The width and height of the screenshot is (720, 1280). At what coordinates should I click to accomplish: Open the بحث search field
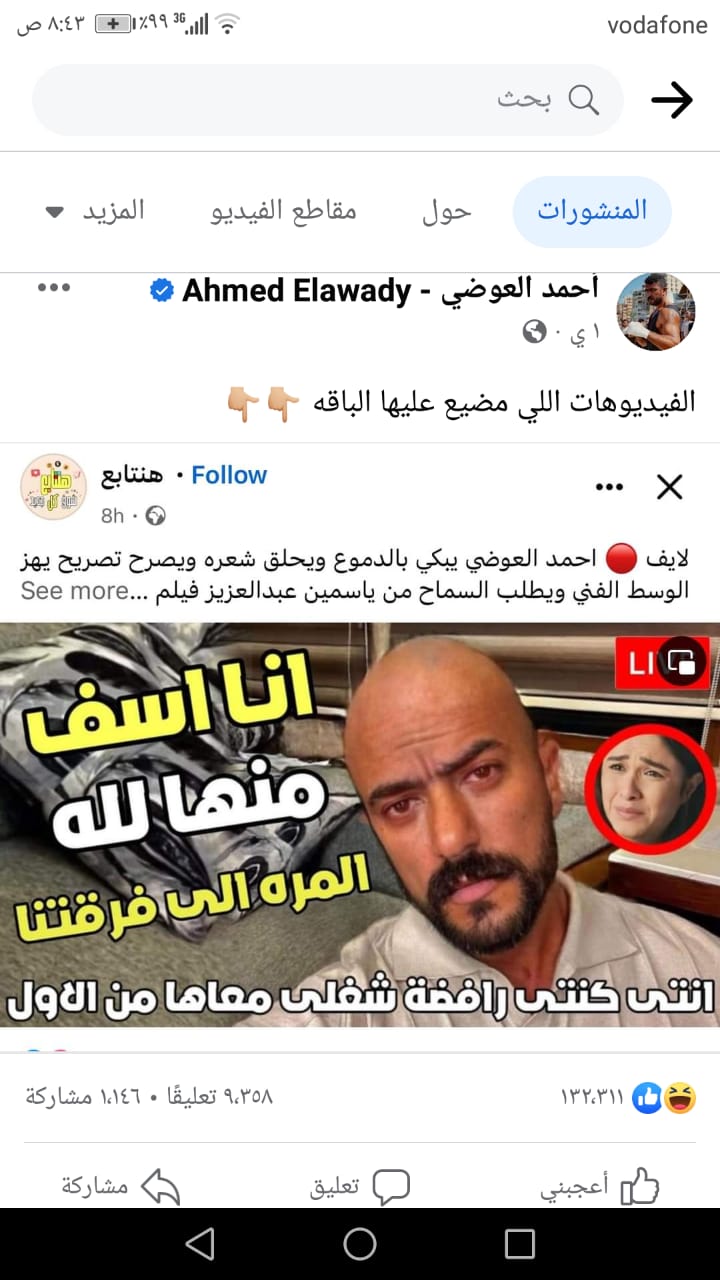point(328,100)
